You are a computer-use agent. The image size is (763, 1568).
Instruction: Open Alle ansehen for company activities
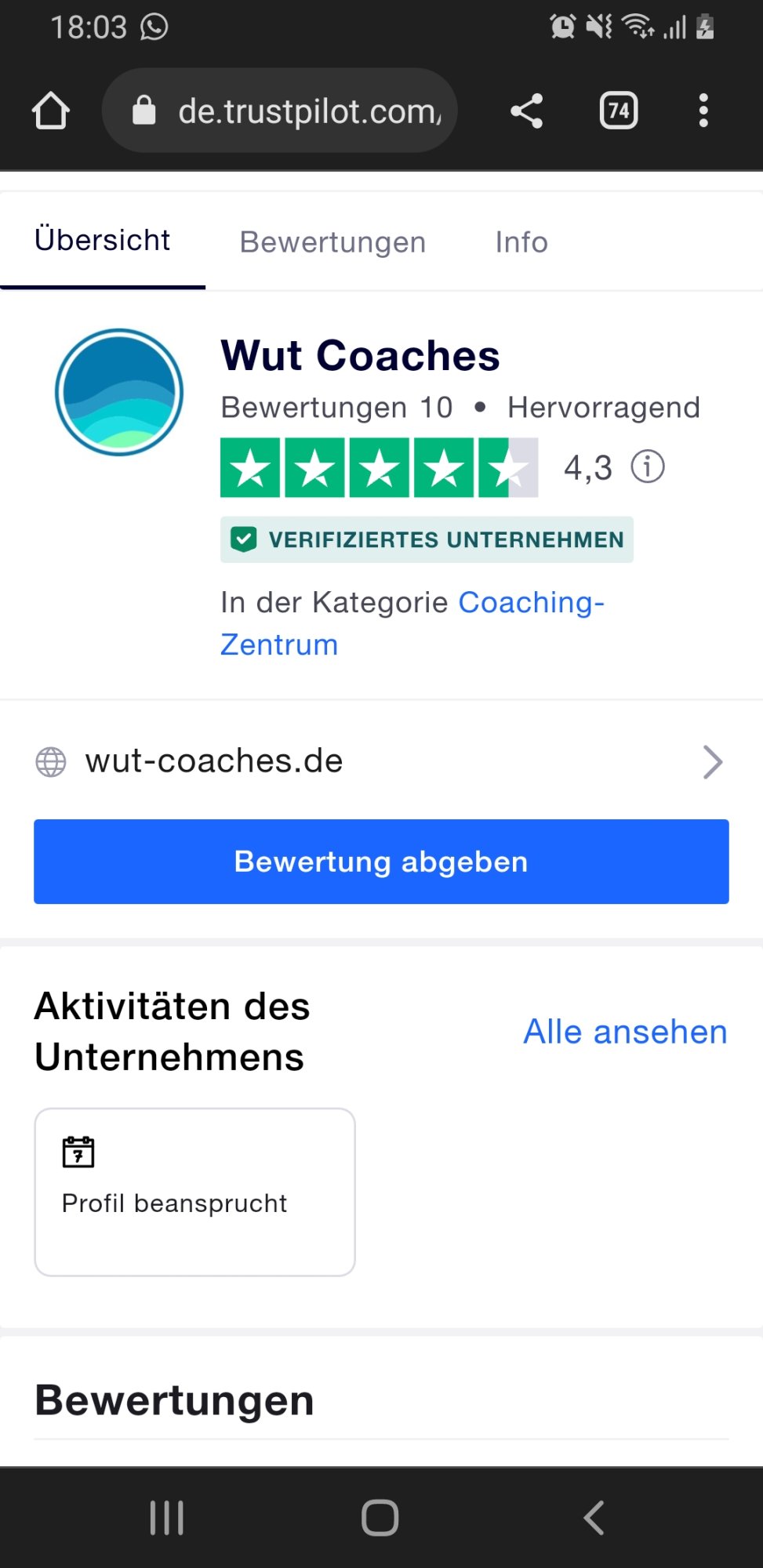625,1032
